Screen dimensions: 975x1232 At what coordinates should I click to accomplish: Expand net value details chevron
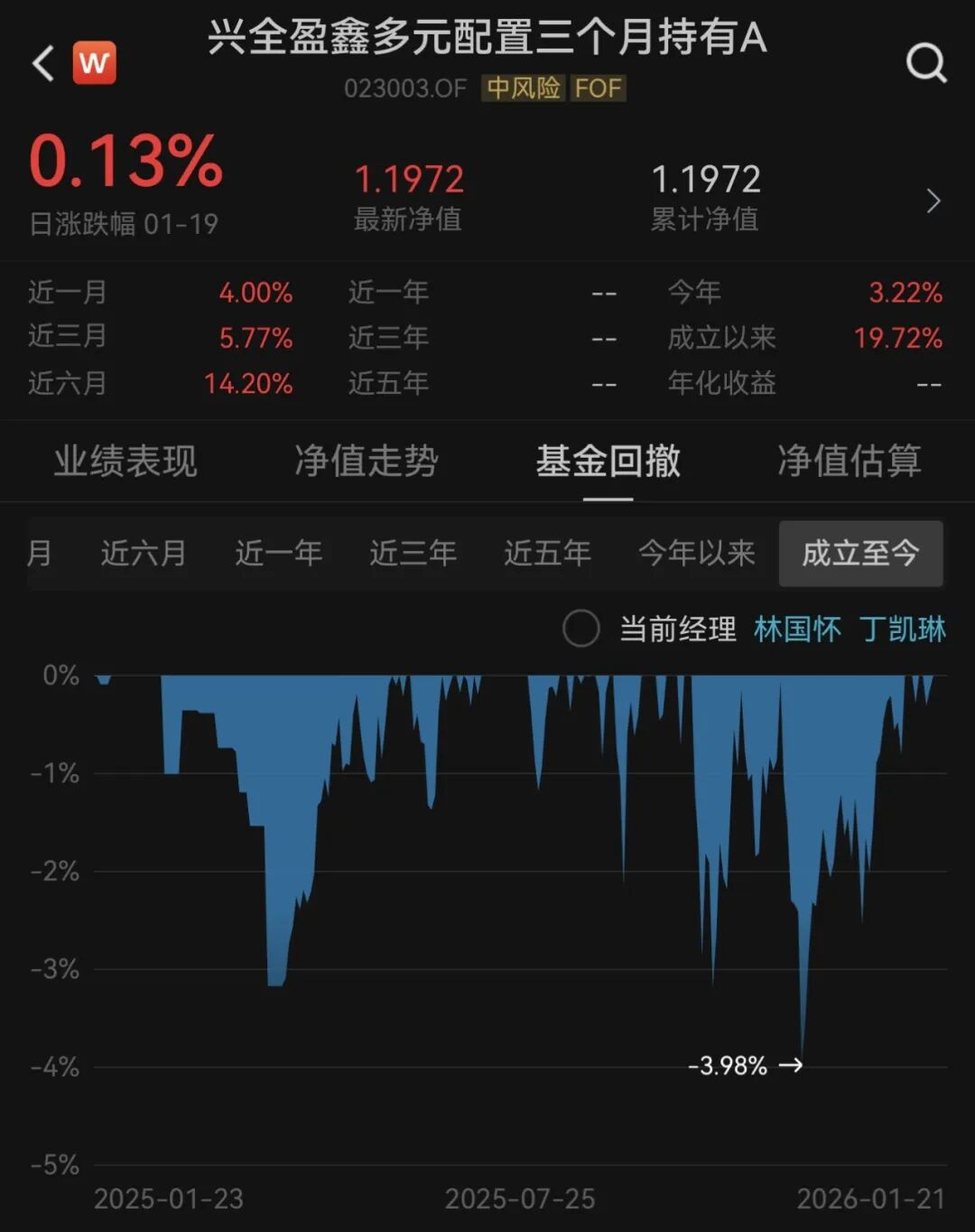click(933, 201)
